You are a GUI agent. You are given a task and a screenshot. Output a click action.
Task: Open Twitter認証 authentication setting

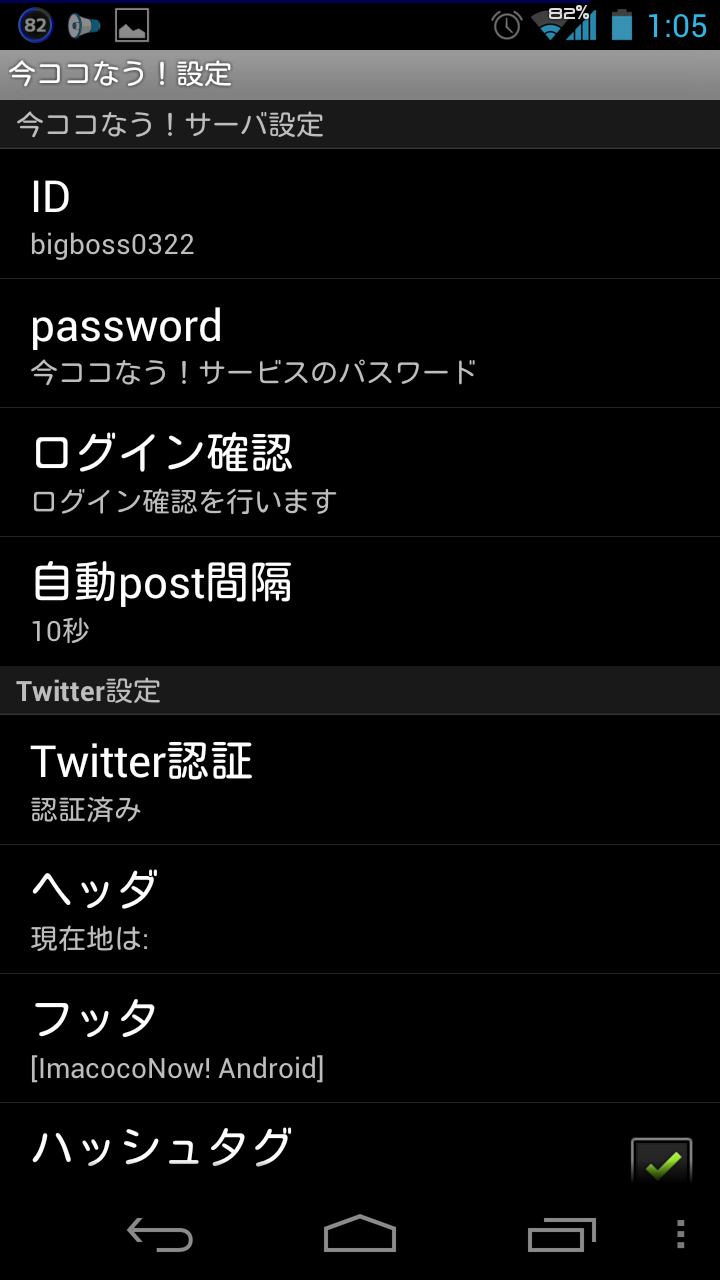[x=360, y=780]
